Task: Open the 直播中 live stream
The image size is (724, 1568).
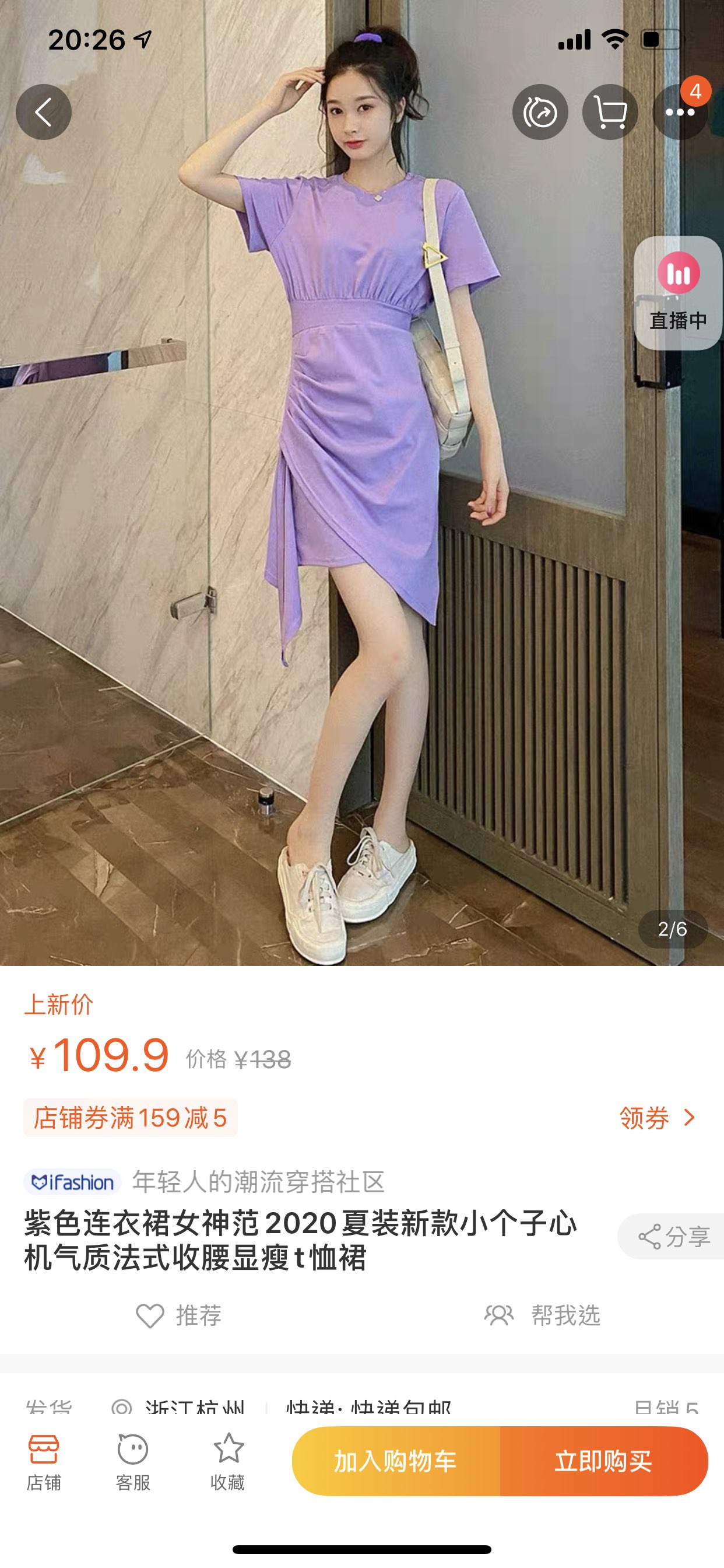Action: point(678,293)
